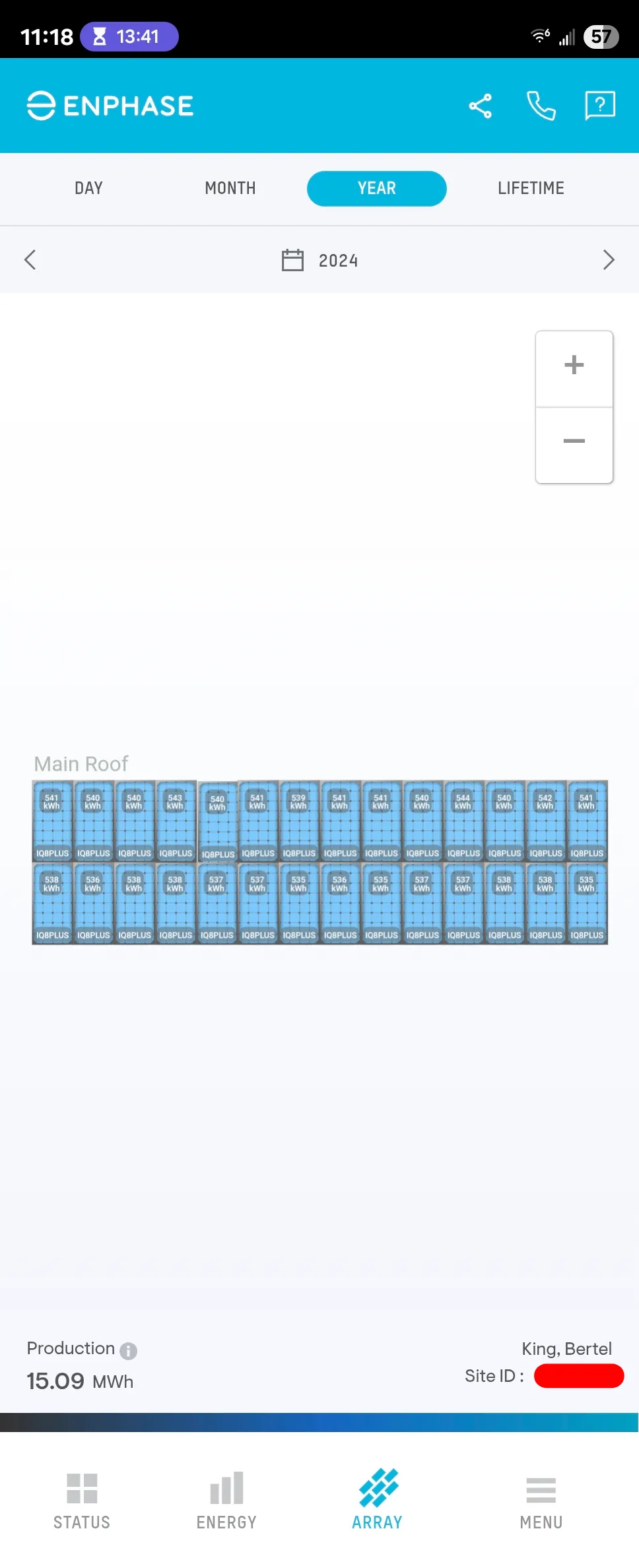
Task: Go to the previous year
Action: [x=30, y=259]
